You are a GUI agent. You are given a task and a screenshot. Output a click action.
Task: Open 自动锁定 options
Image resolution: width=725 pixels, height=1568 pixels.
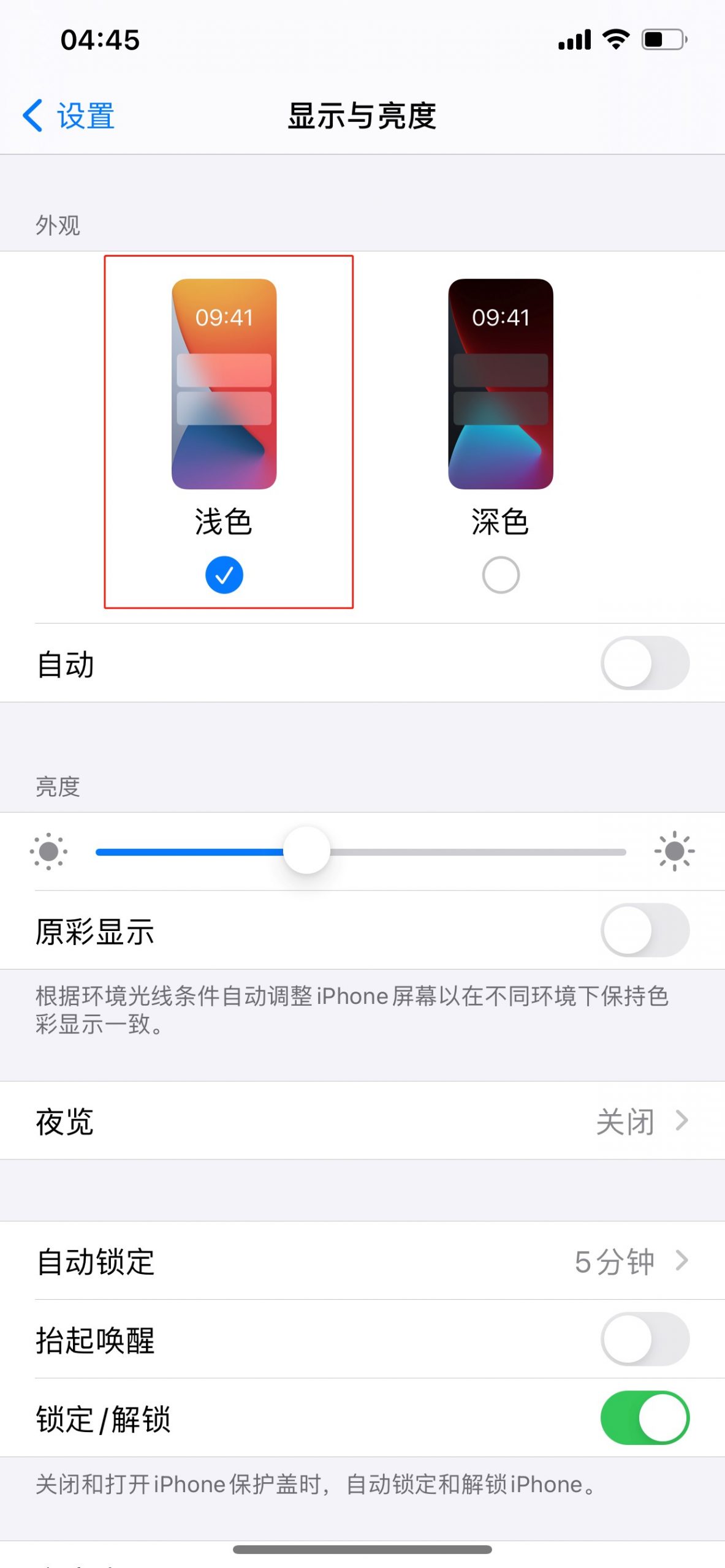pos(362,1261)
